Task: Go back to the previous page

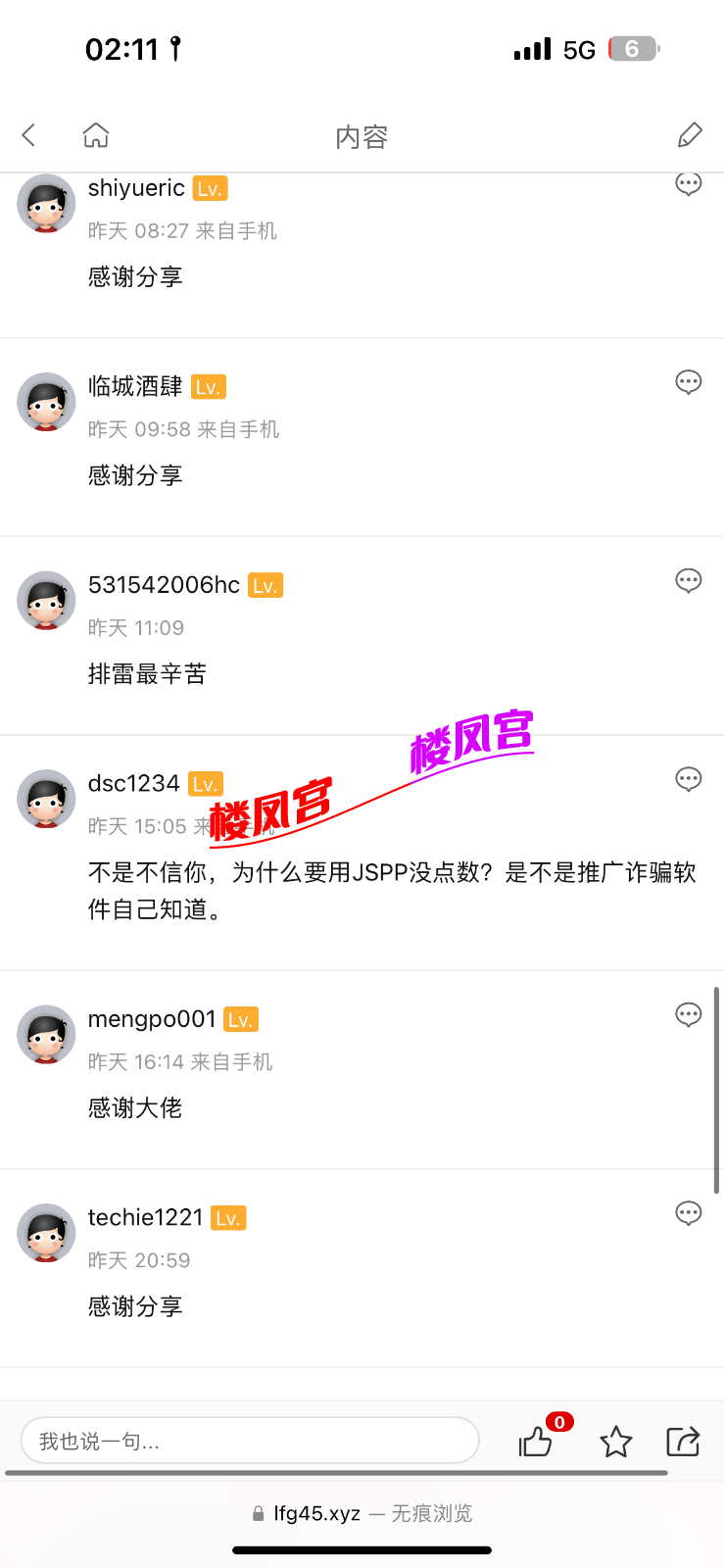Action: 29,135
